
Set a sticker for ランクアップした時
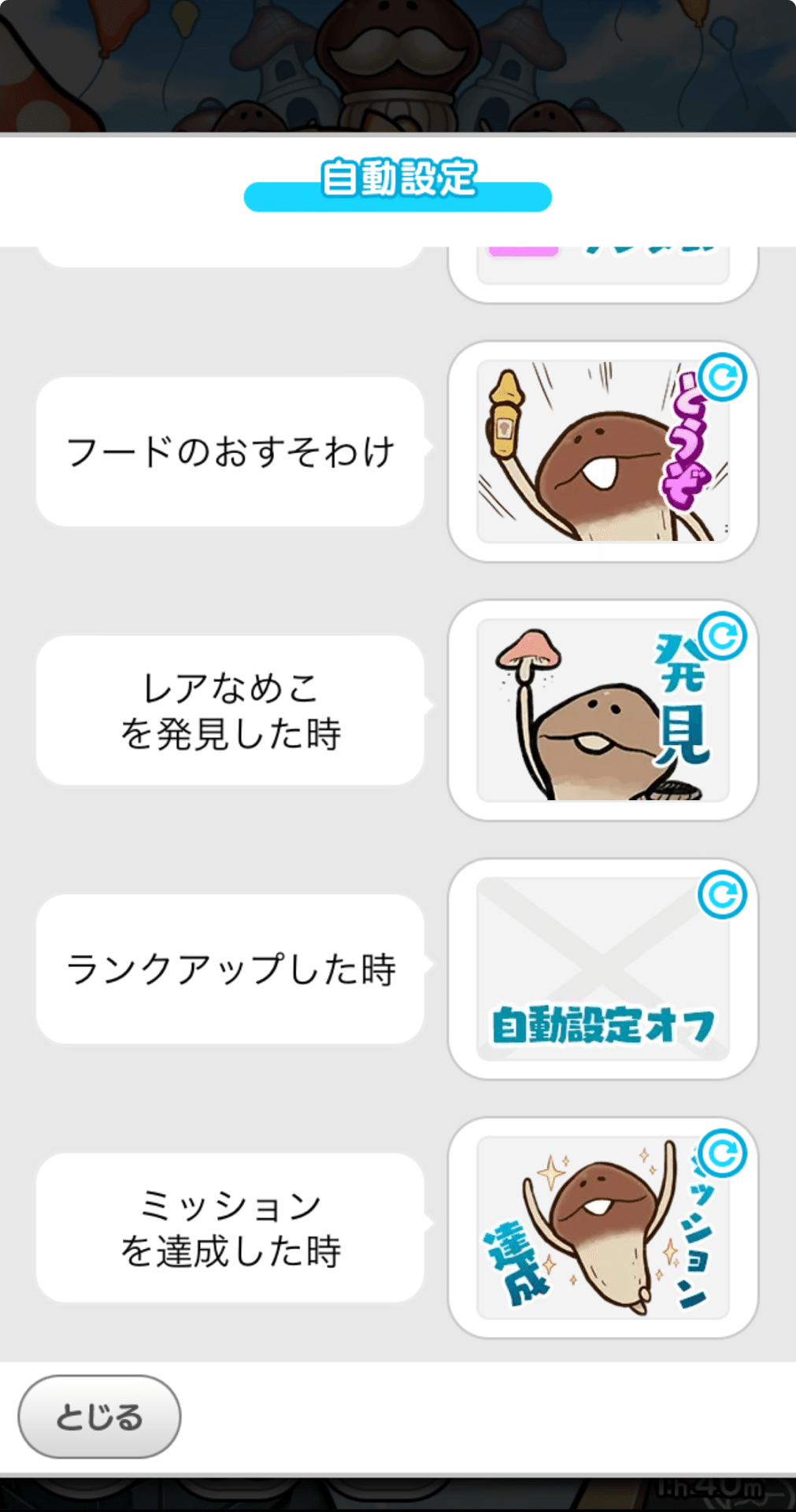(603, 969)
